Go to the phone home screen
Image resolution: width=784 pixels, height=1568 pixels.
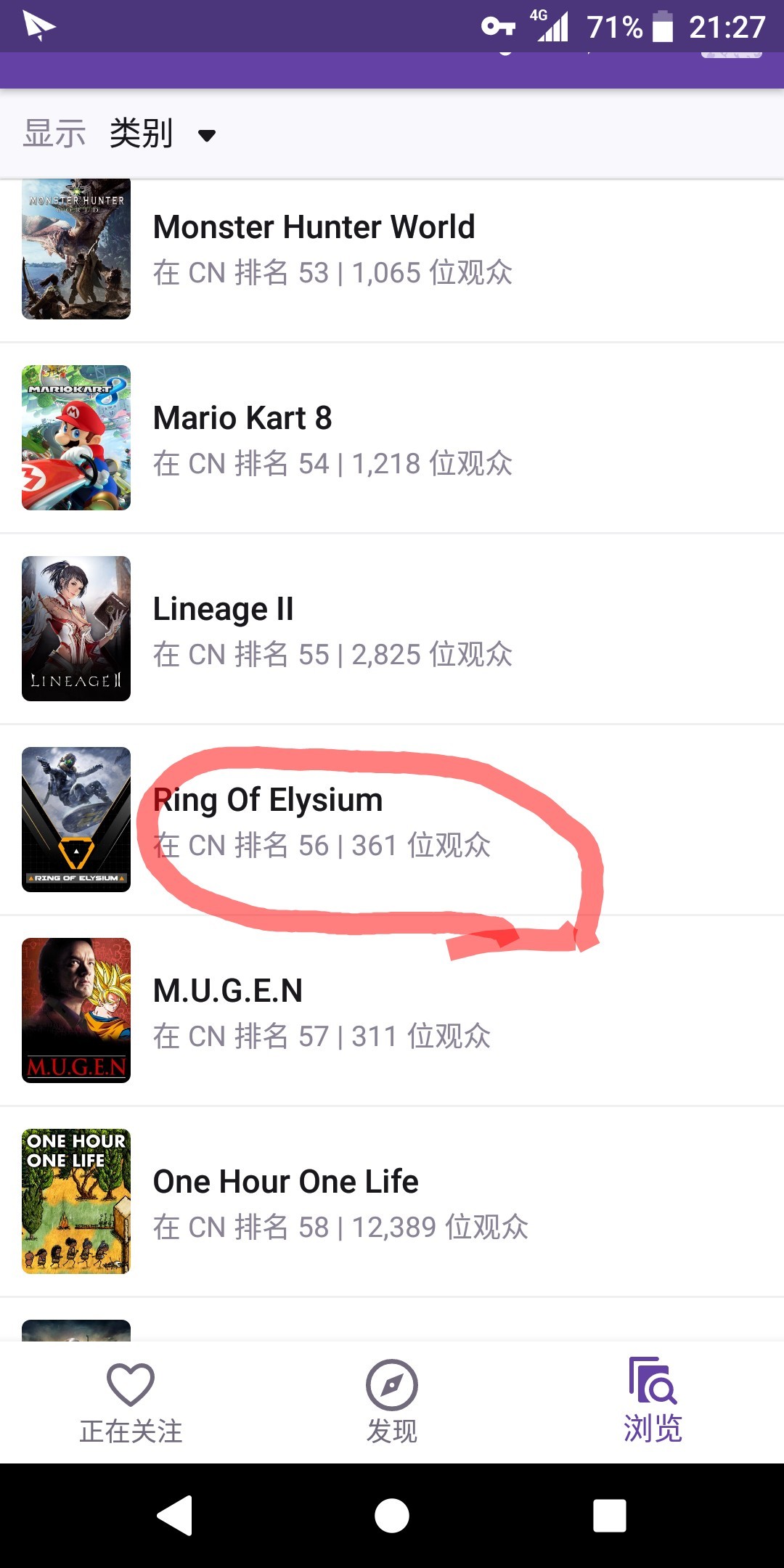click(x=392, y=1516)
